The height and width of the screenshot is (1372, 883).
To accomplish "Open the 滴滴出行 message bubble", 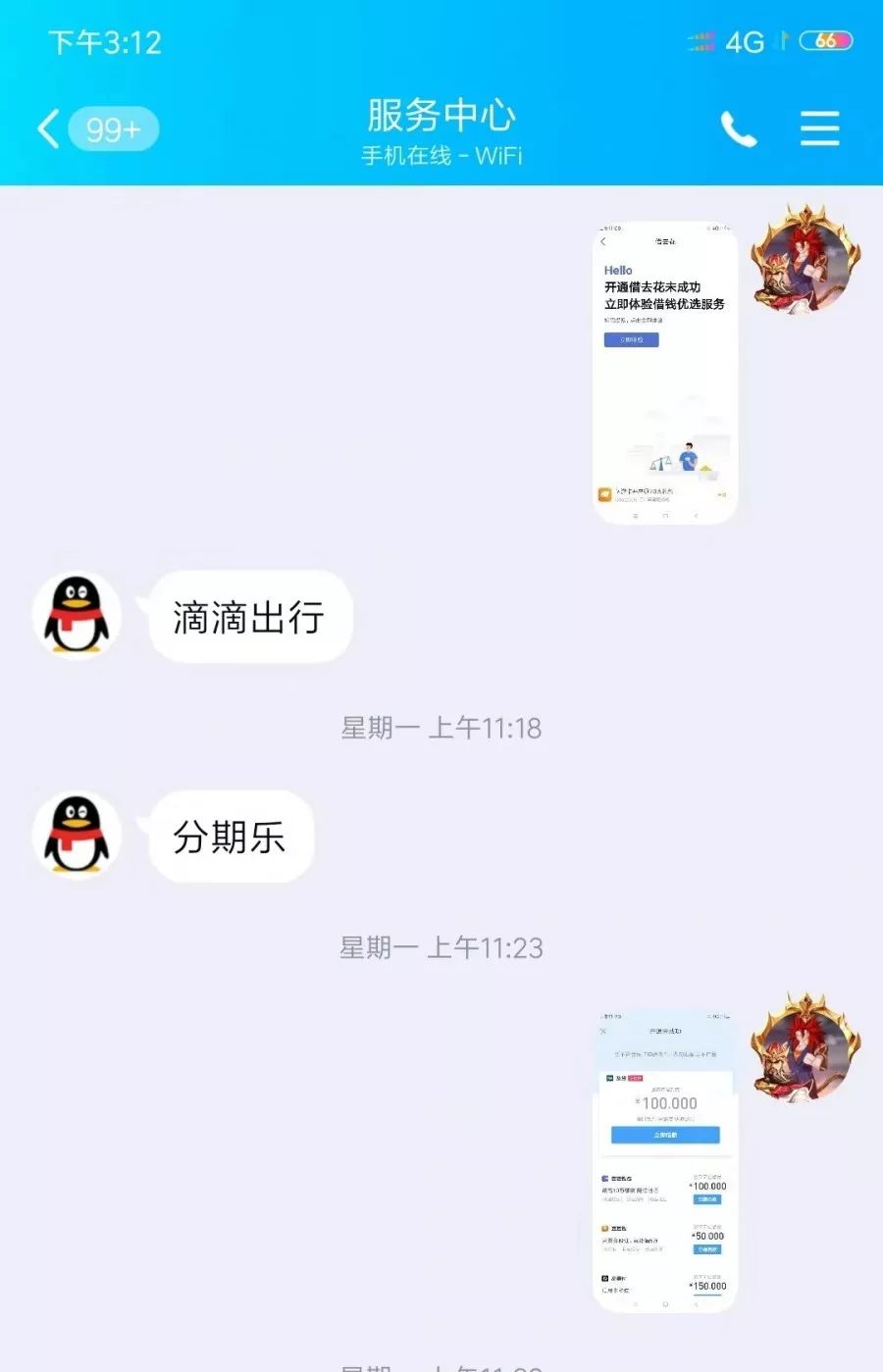I will click(x=249, y=616).
